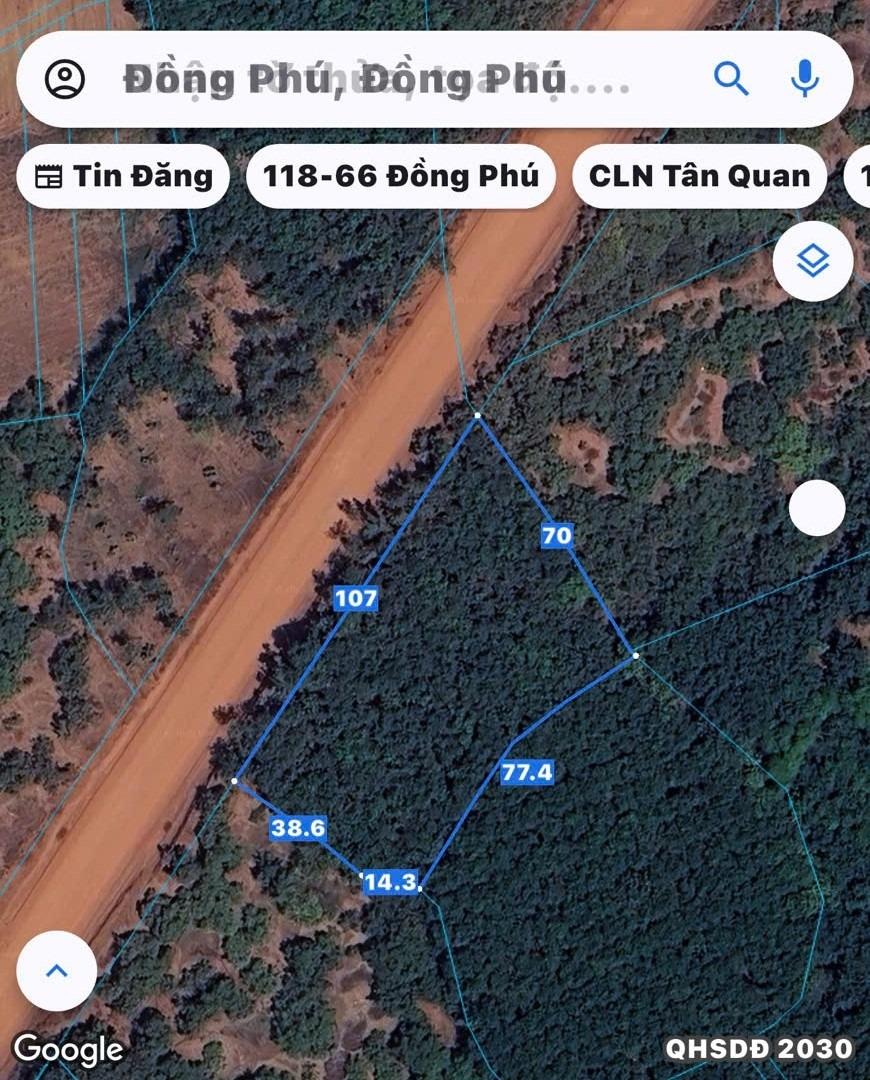This screenshot has height=1080, width=870.
Task: Search with the magnifier icon
Action: (x=731, y=79)
